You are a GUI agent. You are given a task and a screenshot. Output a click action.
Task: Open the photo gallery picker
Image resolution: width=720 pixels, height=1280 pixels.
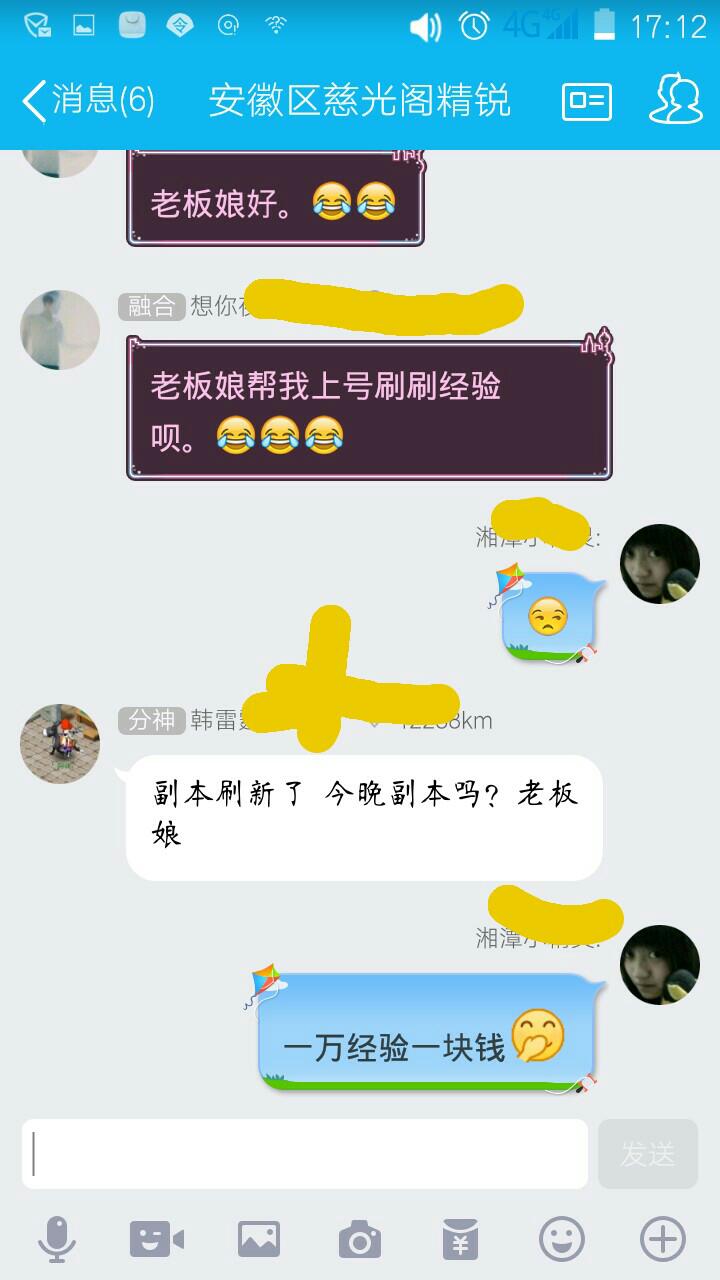click(258, 1240)
